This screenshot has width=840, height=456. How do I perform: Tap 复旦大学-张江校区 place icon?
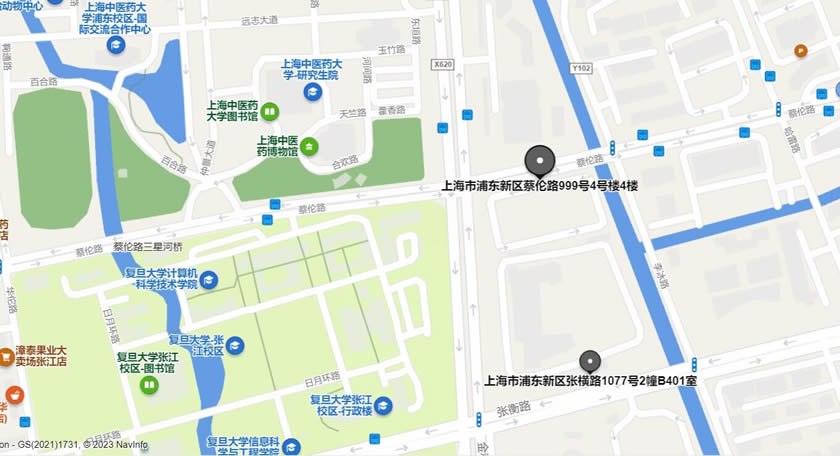click(x=234, y=346)
